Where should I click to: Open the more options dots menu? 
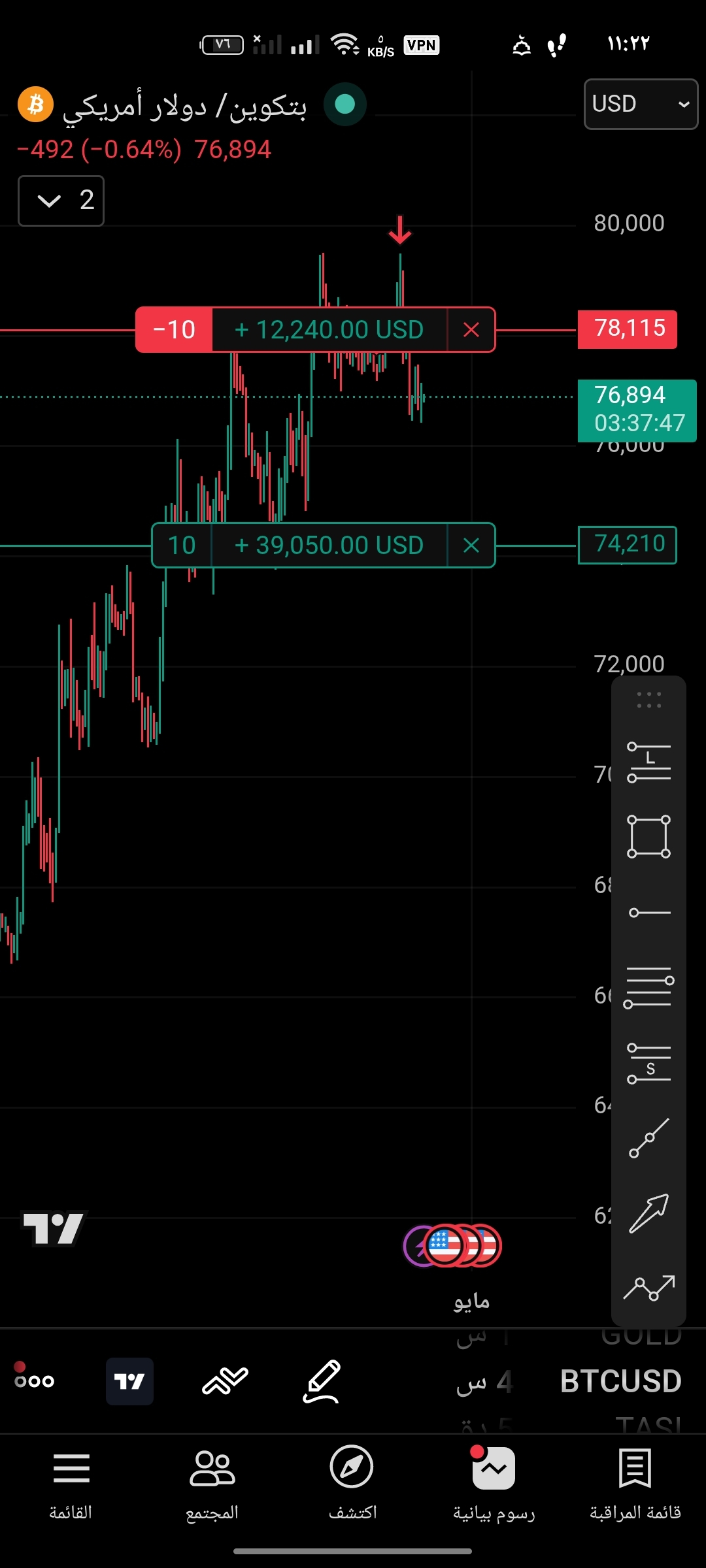(34, 1381)
